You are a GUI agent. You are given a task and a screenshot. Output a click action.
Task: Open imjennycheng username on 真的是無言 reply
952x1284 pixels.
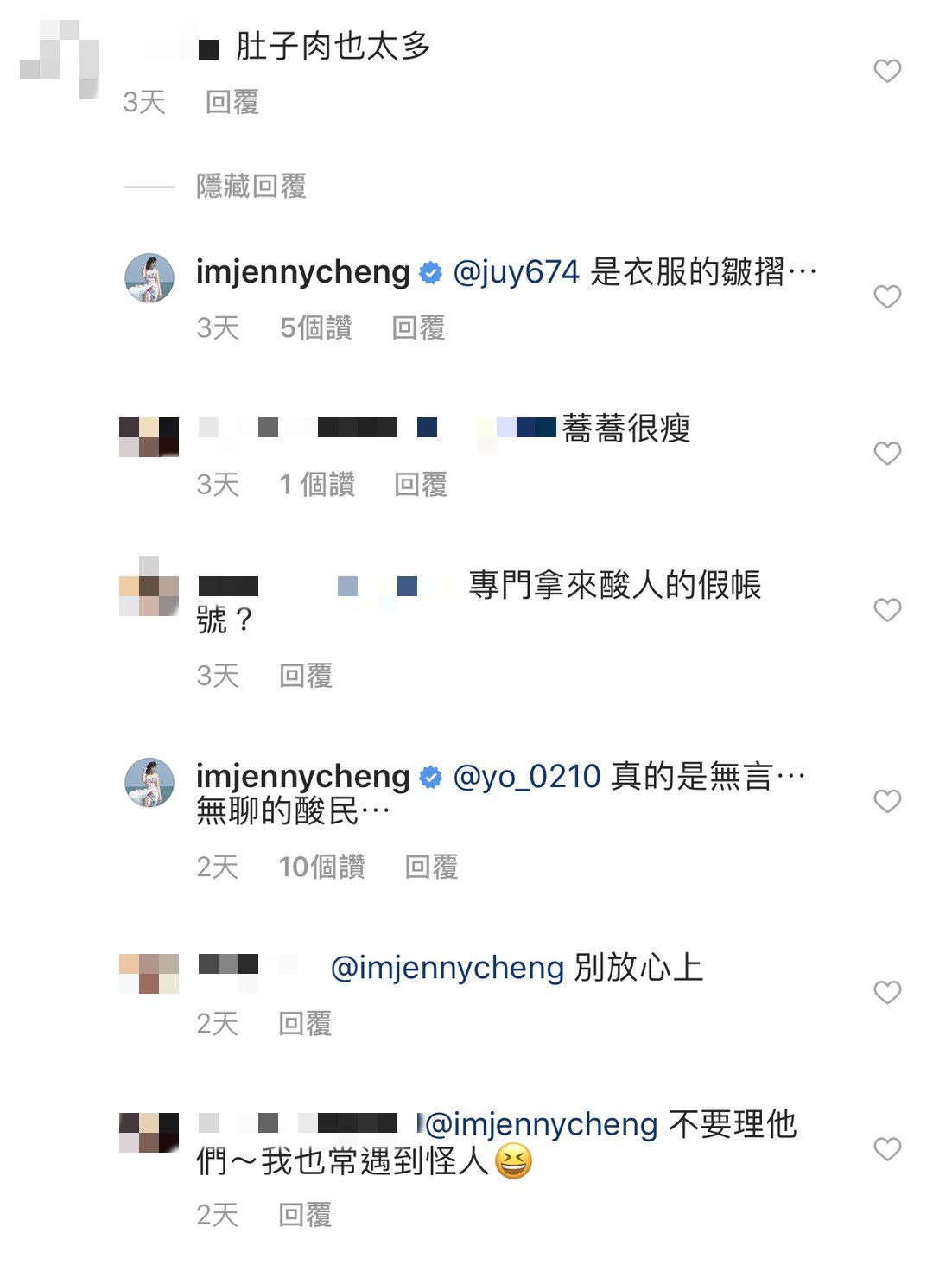(x=302, y=776)
